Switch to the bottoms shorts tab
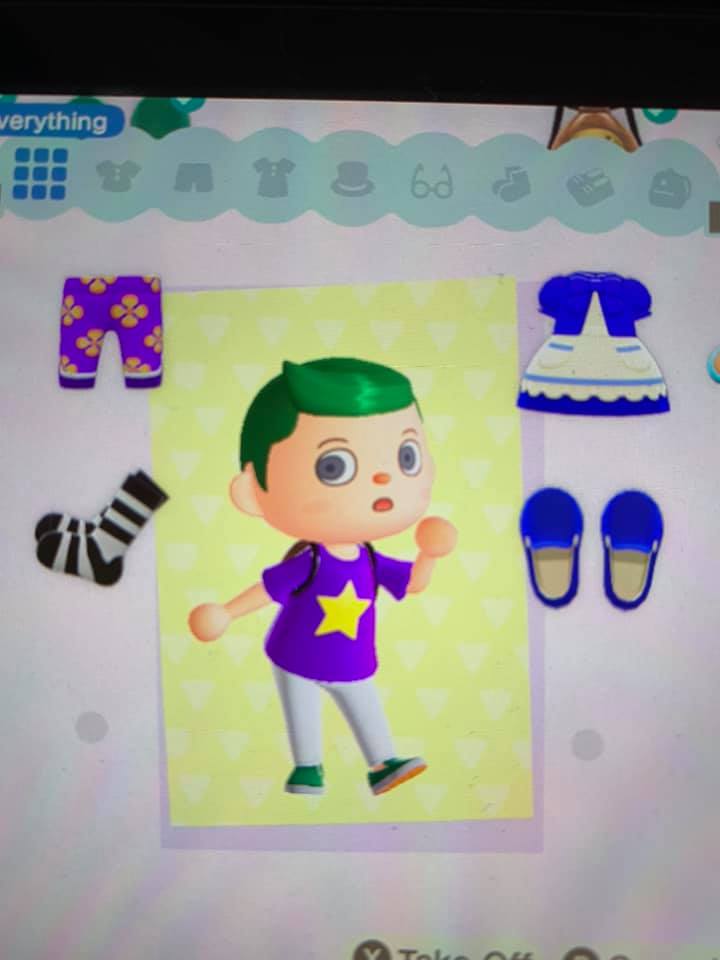The height and width of the screenshot is (960, 720). click(193, 178)
